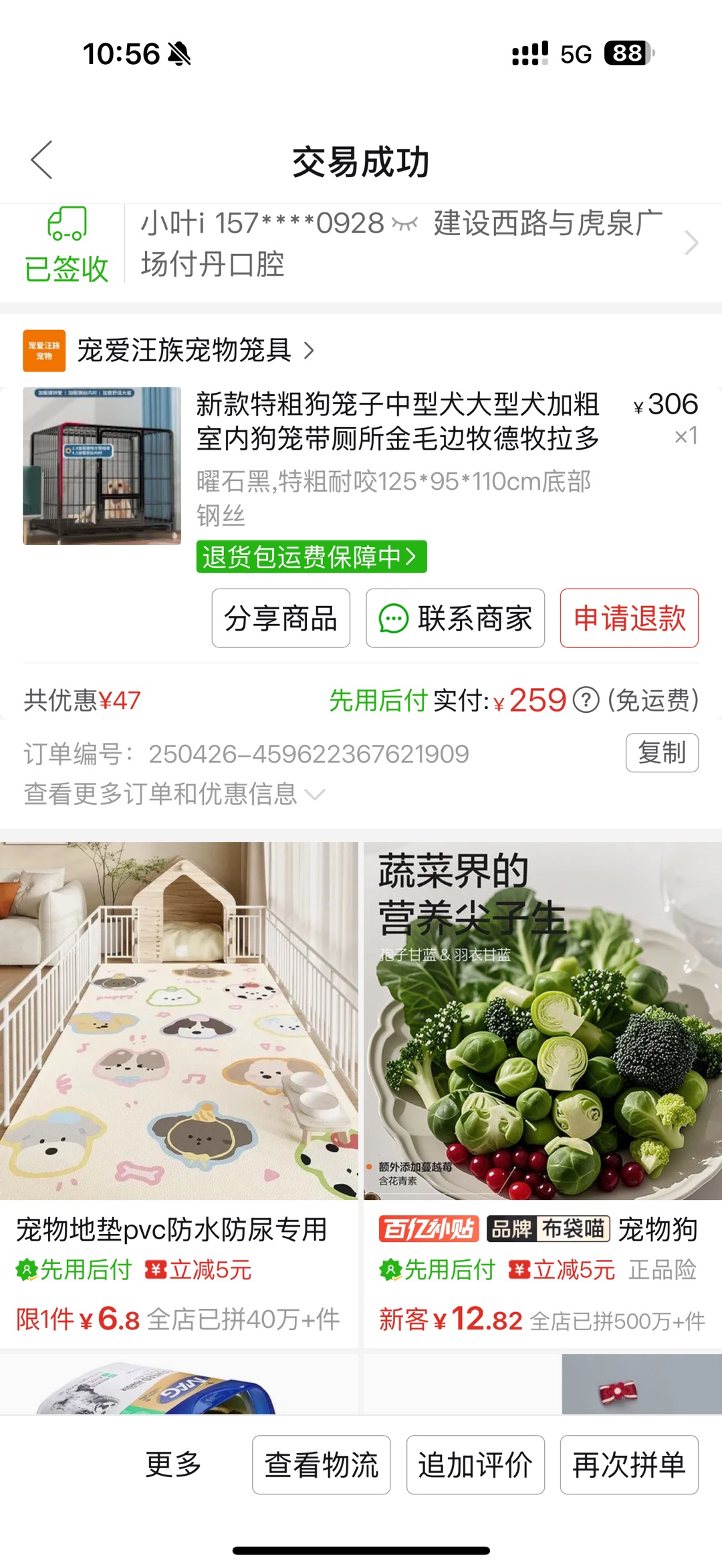Reorder with the 再次拼单 button

629,1464
